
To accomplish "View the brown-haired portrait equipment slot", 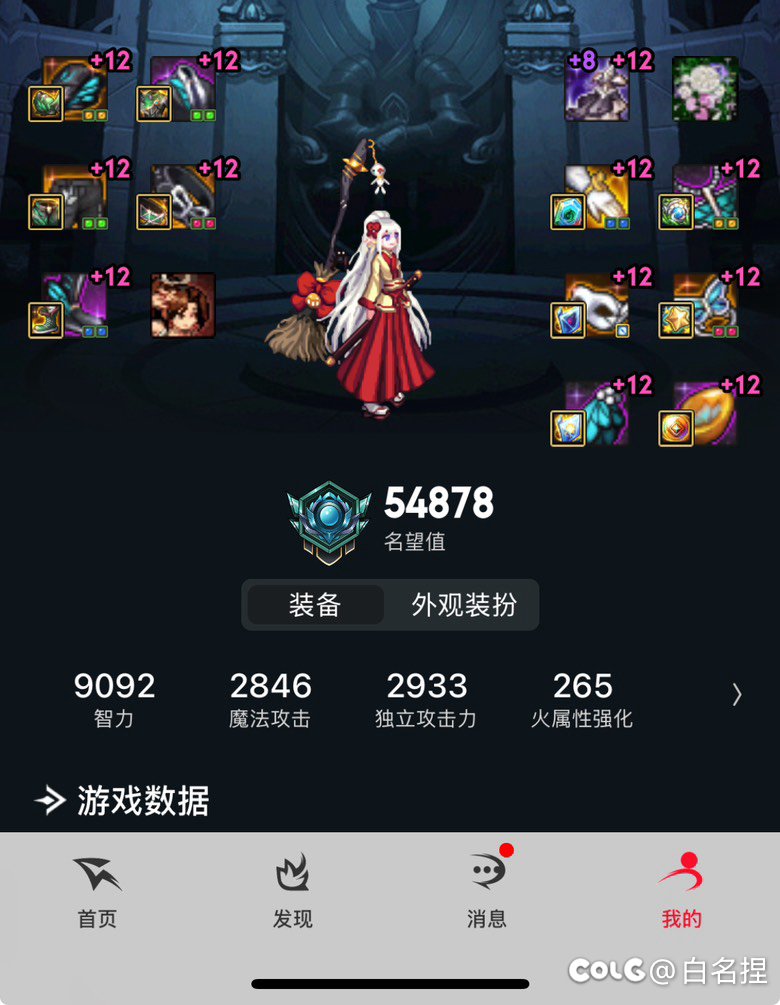I will (x=183, y=305).
